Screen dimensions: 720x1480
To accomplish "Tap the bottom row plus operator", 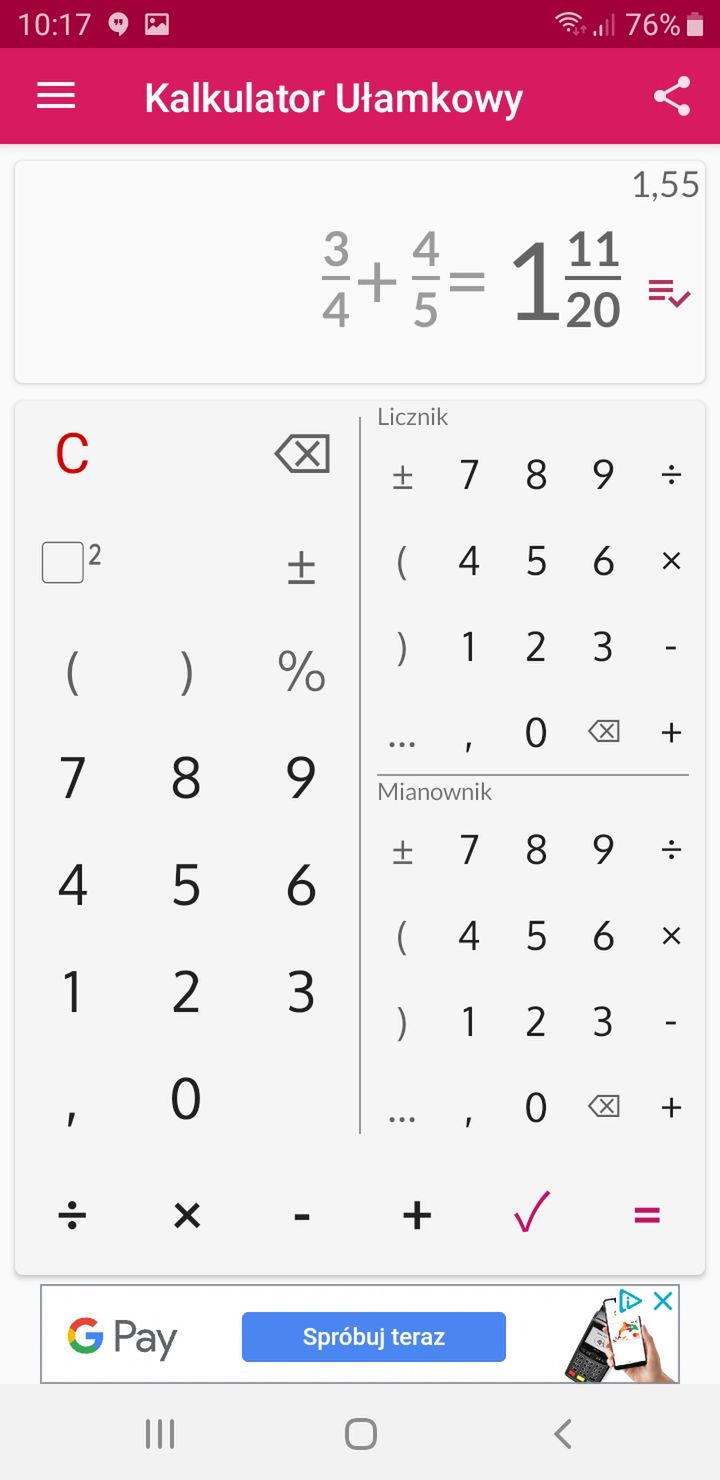I will [x=417, y=1215].
